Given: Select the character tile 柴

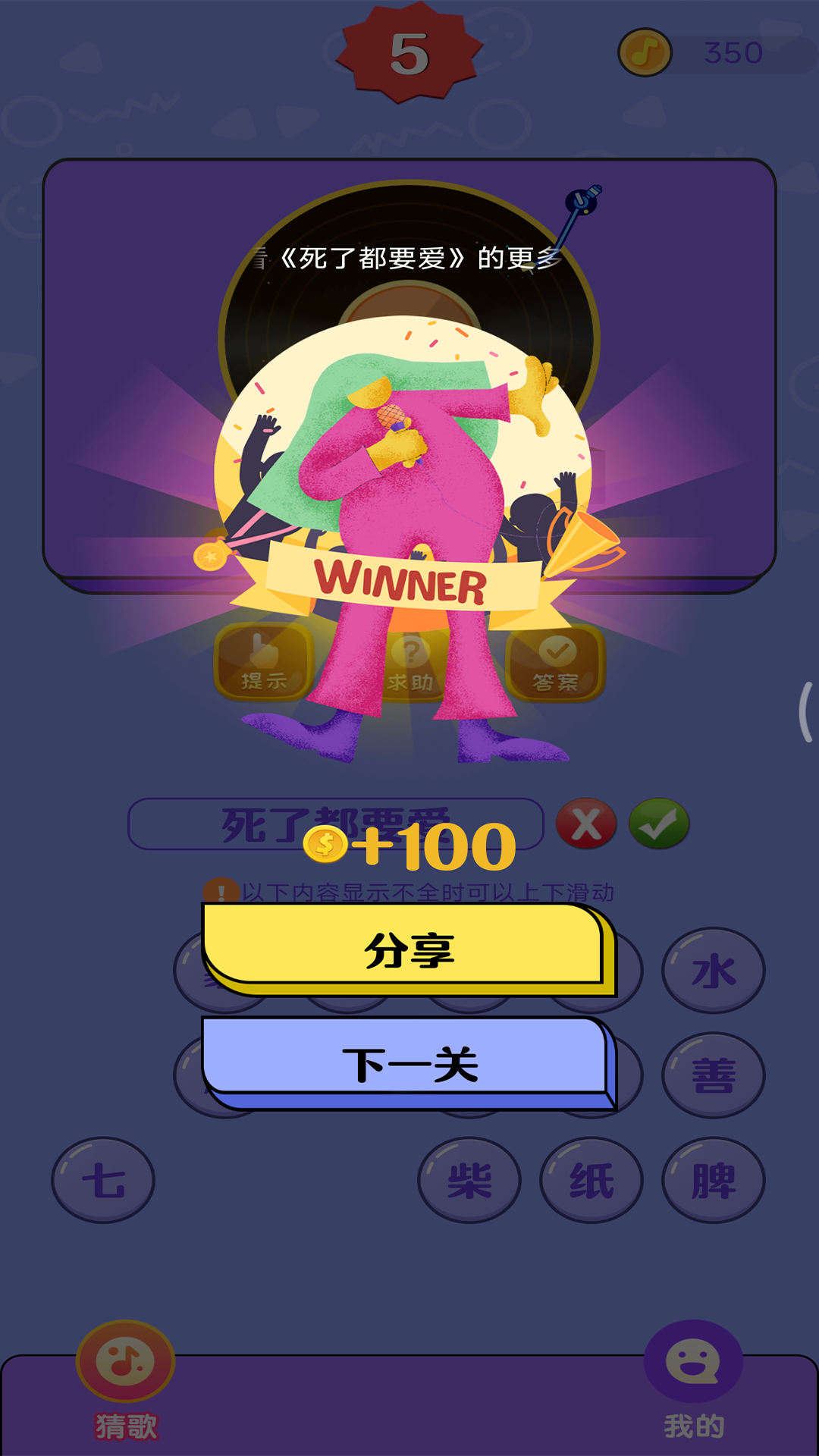Looking at the screenshot, I should (469, 1180).
